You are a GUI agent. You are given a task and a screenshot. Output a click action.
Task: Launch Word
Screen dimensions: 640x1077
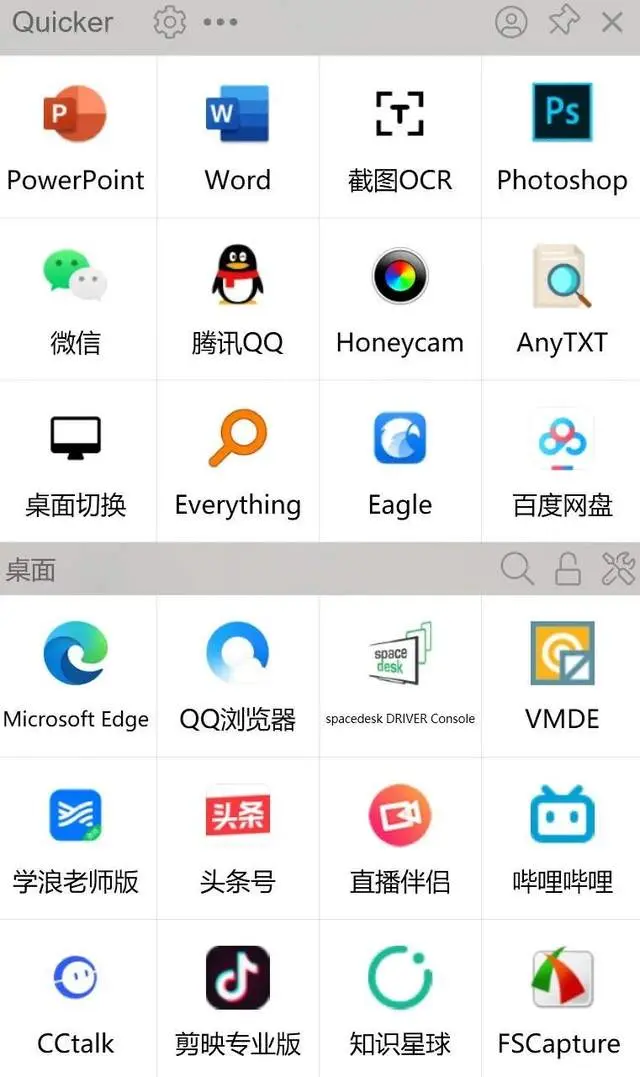click(238, 137)
